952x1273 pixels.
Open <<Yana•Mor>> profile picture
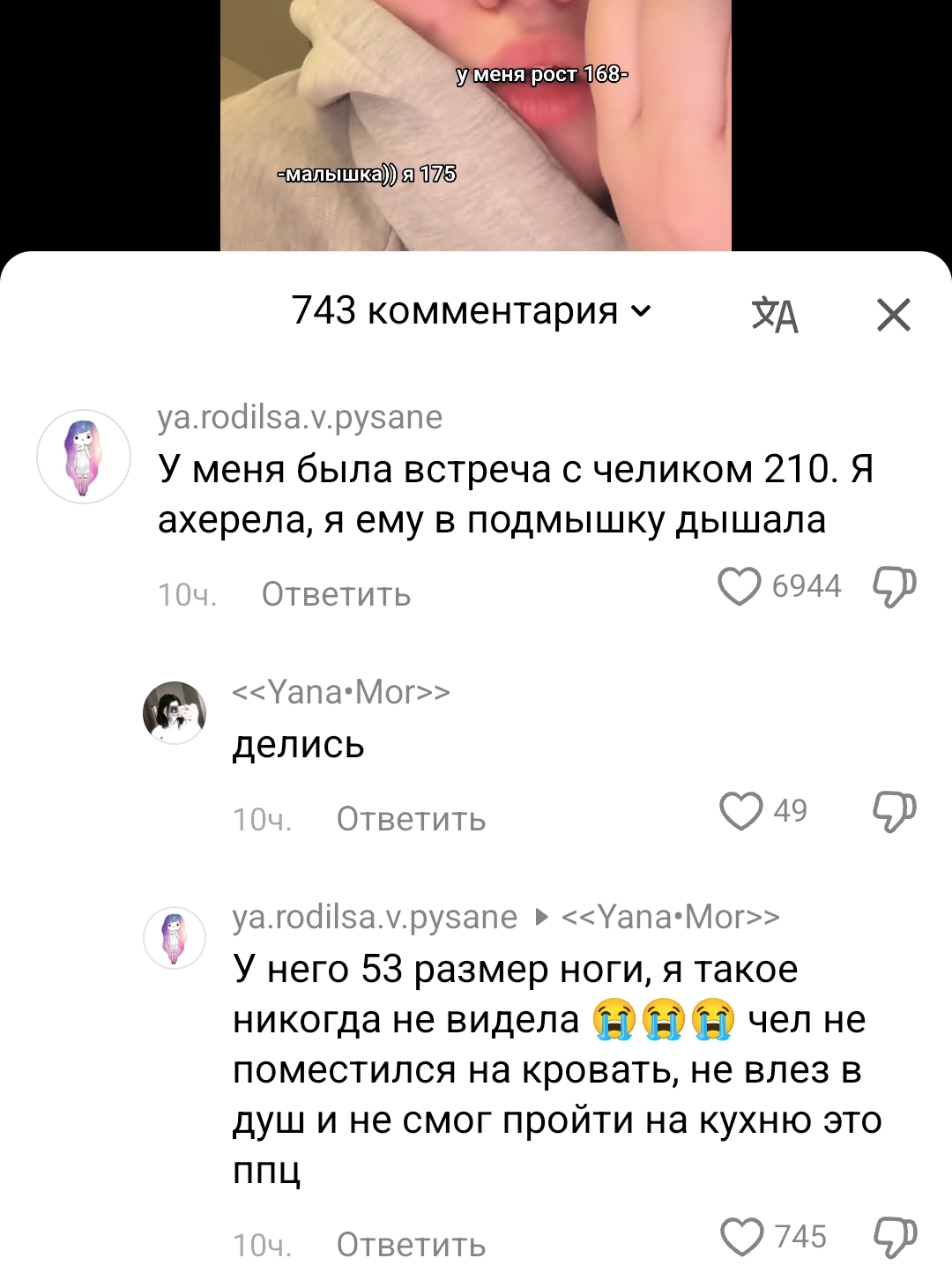pos(175,712)
